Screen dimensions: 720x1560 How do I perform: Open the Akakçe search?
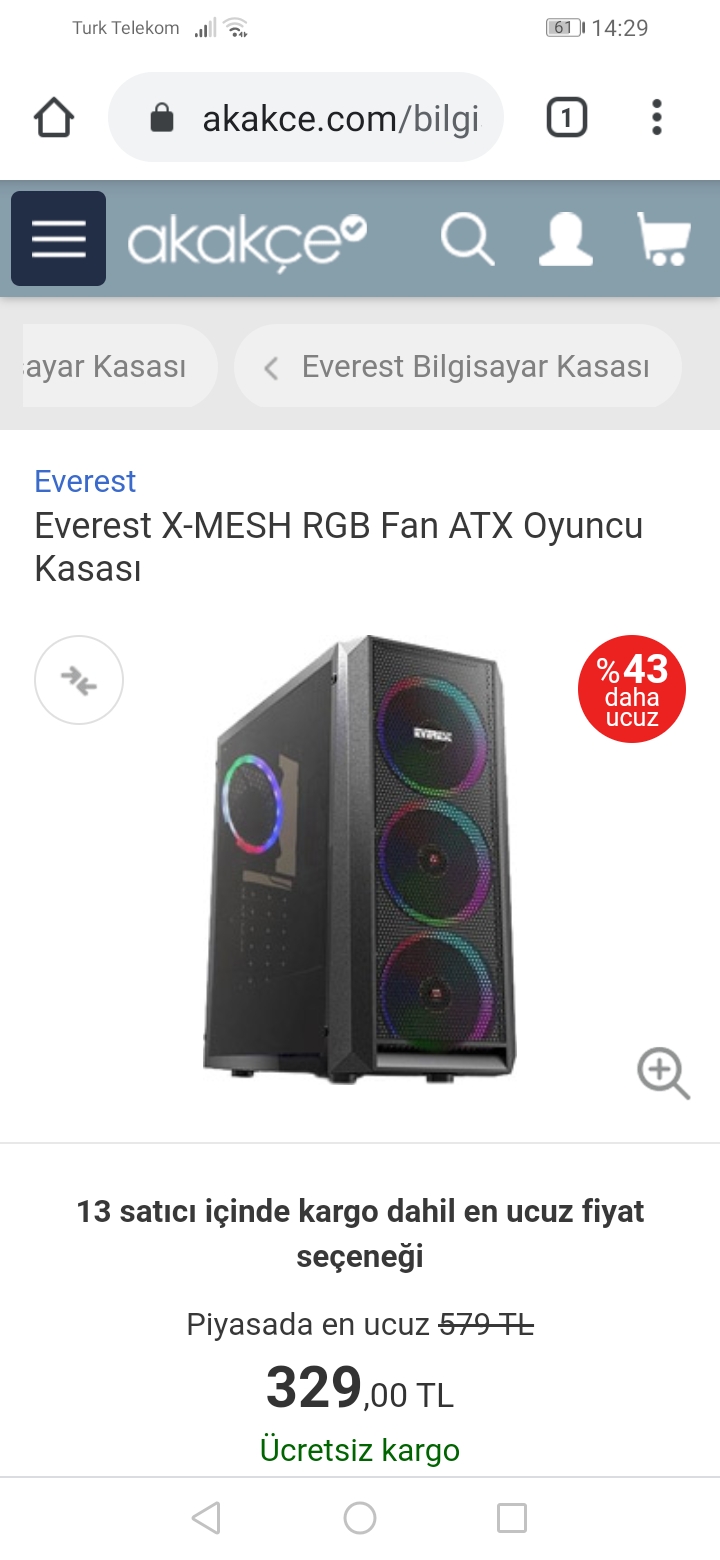pos(467,240)
